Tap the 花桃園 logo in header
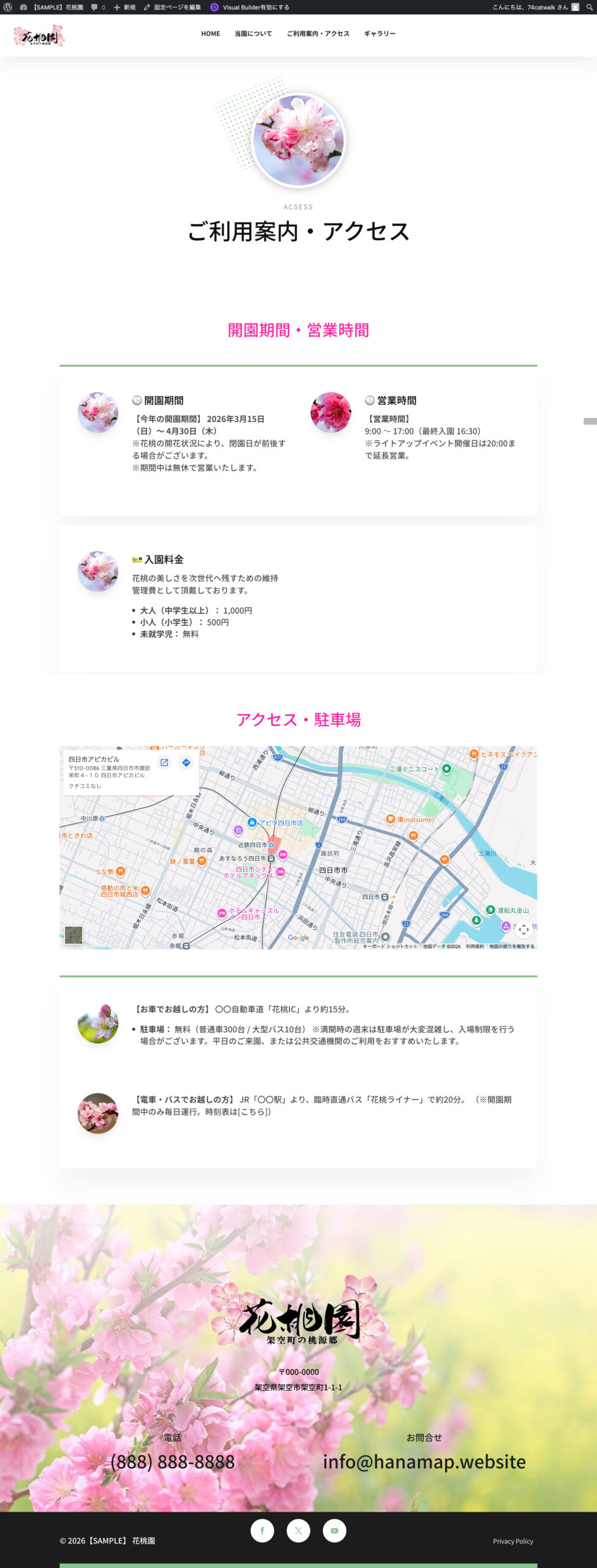The height and width of the screenshot is (1568, 597). (x=39, y=36)
